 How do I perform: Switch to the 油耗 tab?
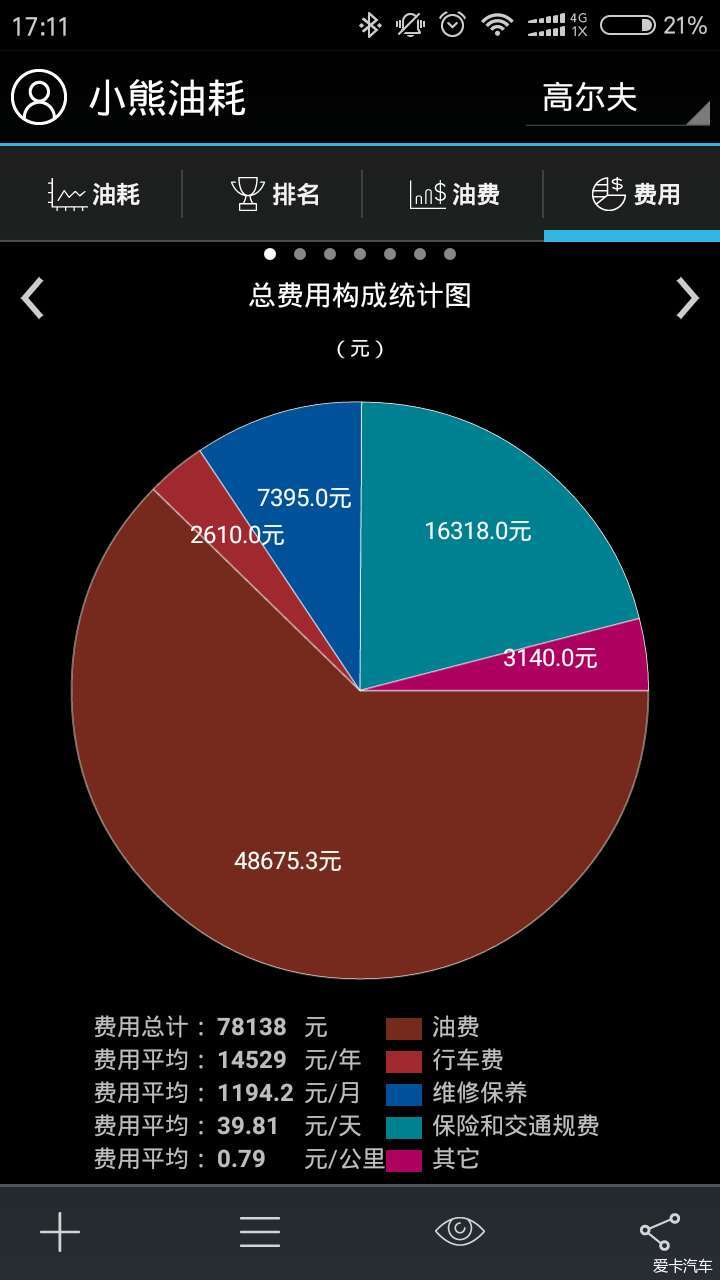pyautogui.click(x=94, y=194)
